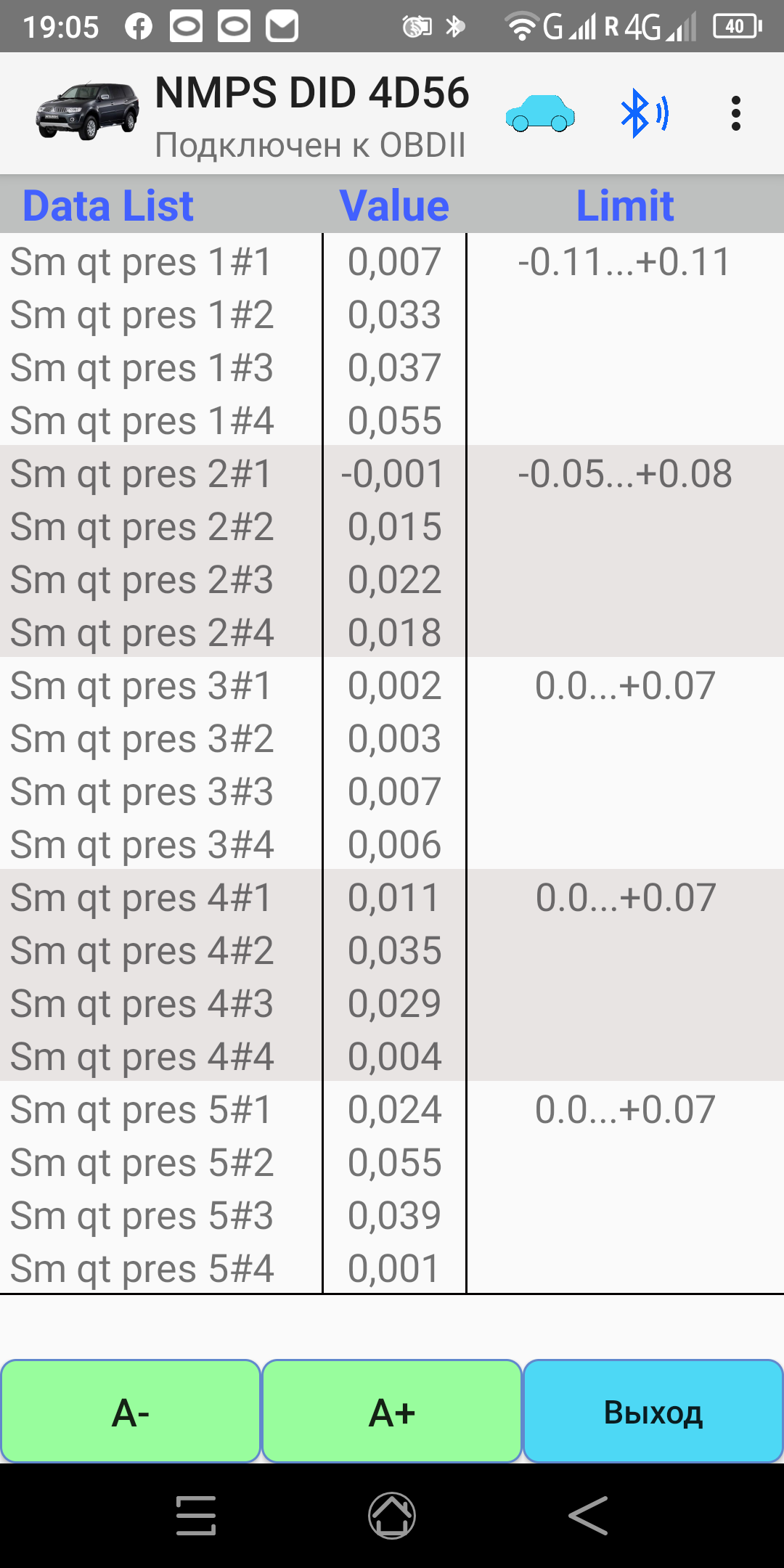Viewport: 784px width, 1568px height.
Task: Tap the blue Bluetooth connection icon
Action: [x=643, y=113]
